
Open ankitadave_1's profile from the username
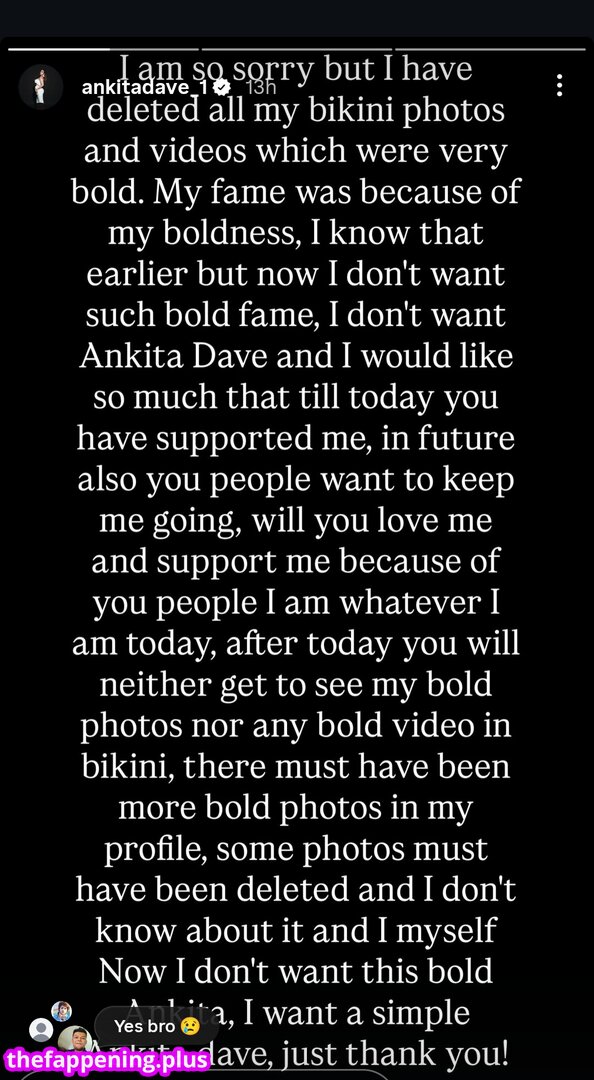[145, 88]
